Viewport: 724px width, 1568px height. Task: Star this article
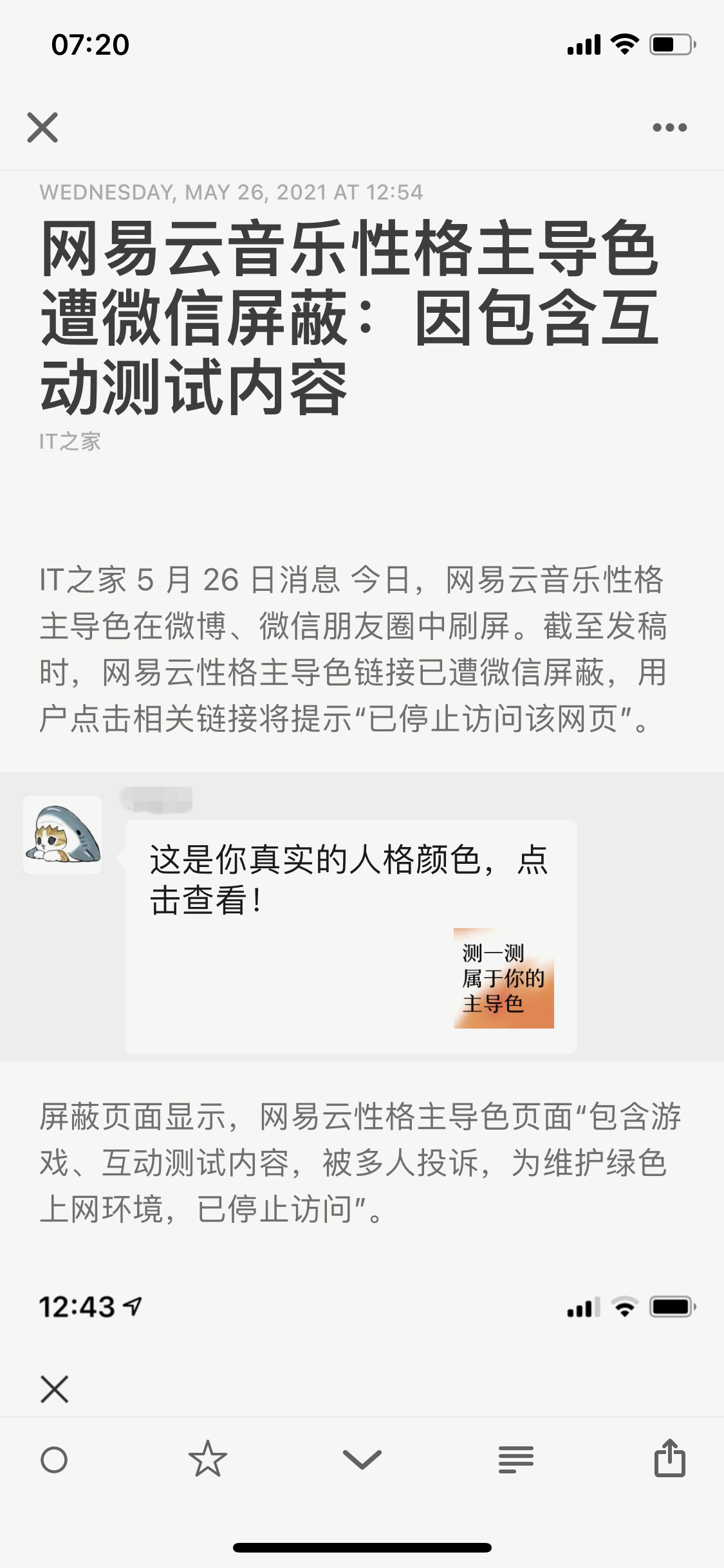click(208, 1459)
